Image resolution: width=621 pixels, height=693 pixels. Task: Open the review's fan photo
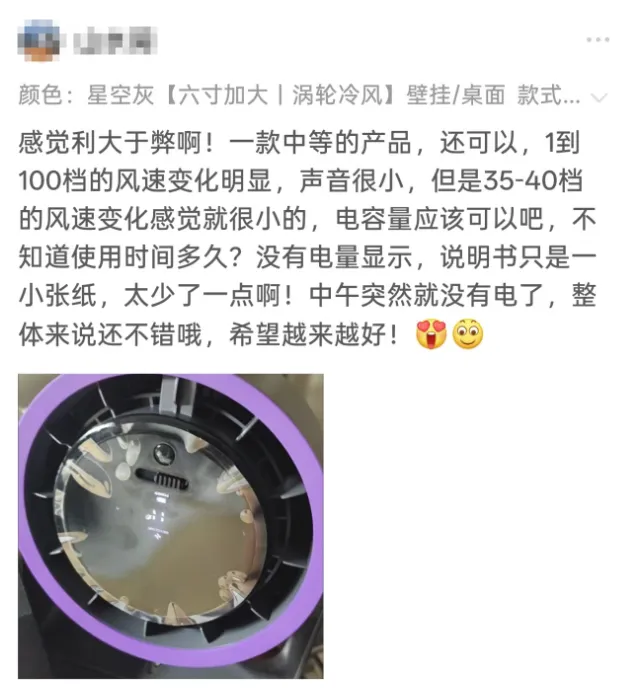click(x=171, y=520)
